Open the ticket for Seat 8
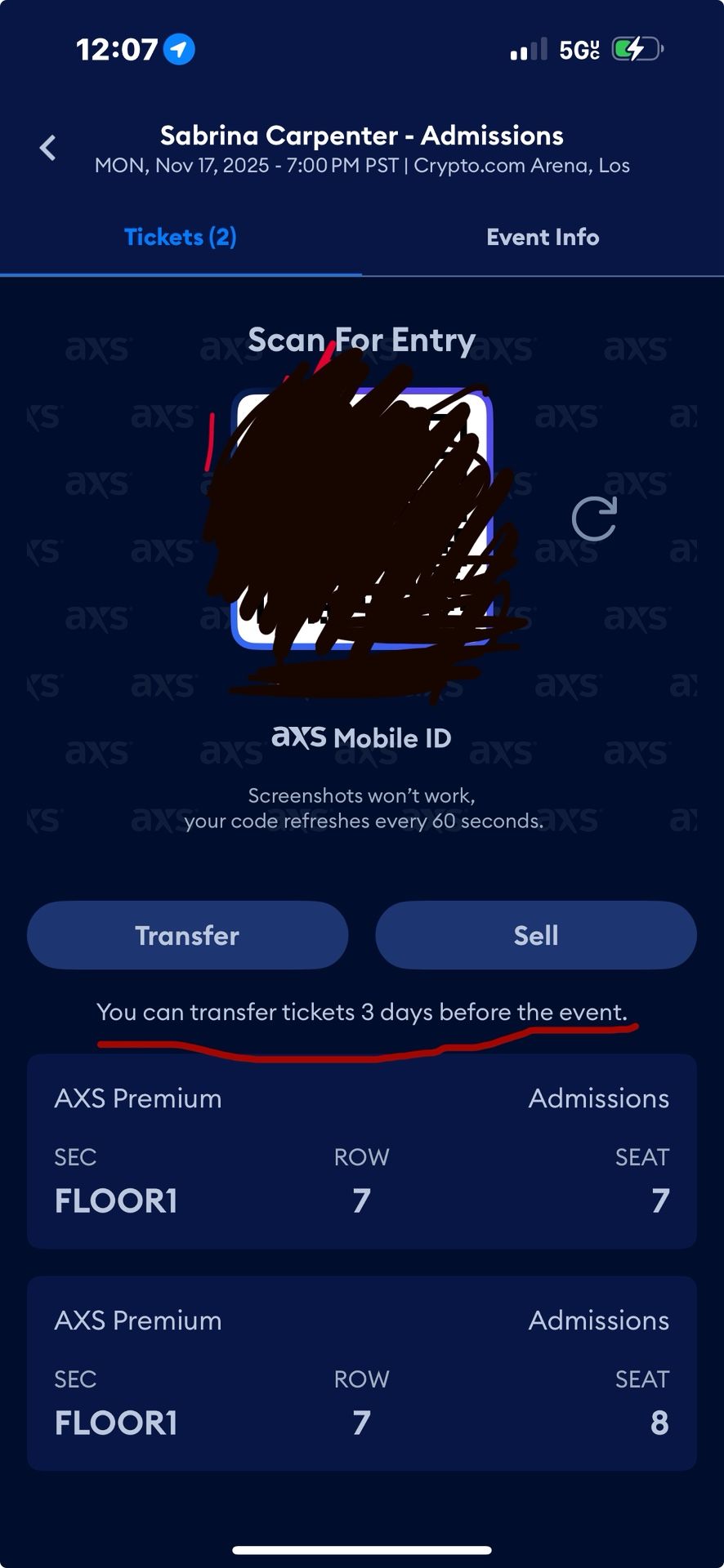The image size is (724, 1568). point(362,1374)
